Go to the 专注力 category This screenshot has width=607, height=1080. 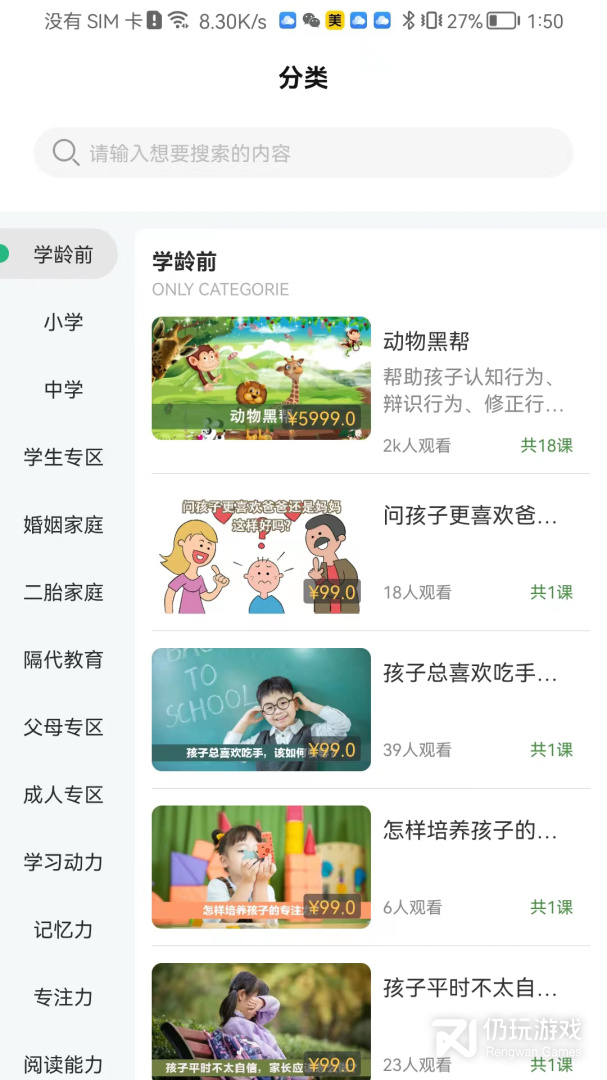coord(63,997)
